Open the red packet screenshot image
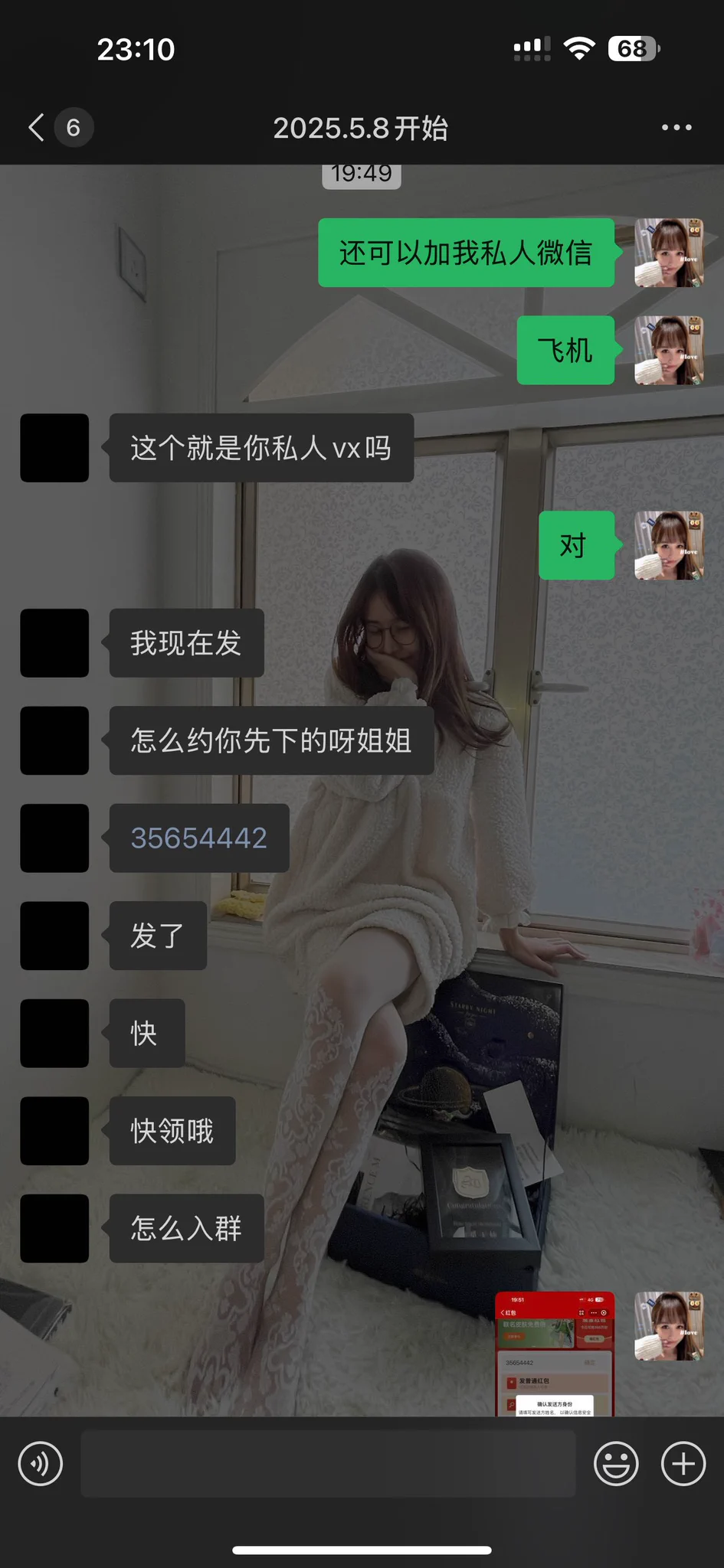Viewport: 724px width, 1568px height. [555, 1354]
